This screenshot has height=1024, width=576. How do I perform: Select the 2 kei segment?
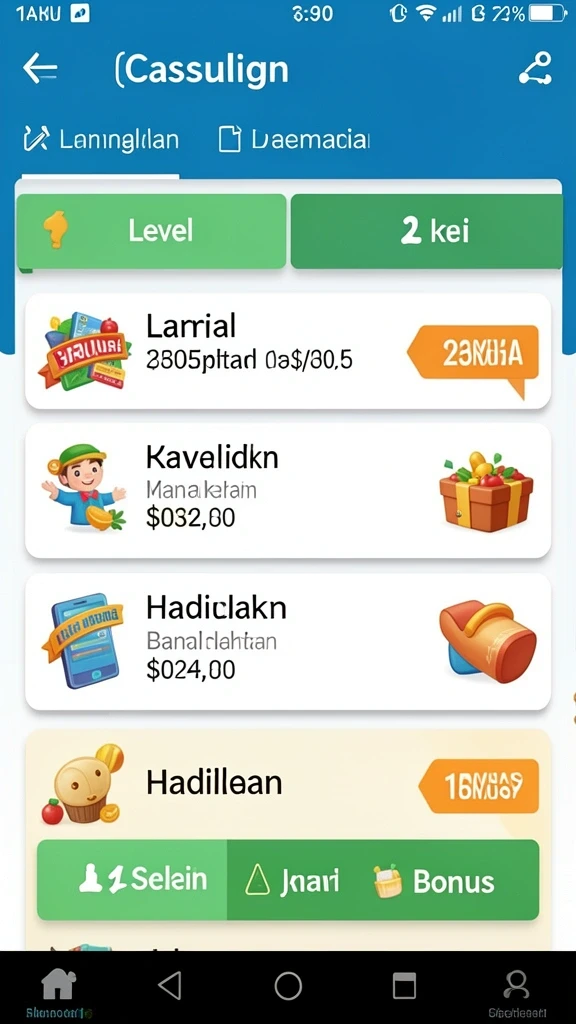(426, 231)
